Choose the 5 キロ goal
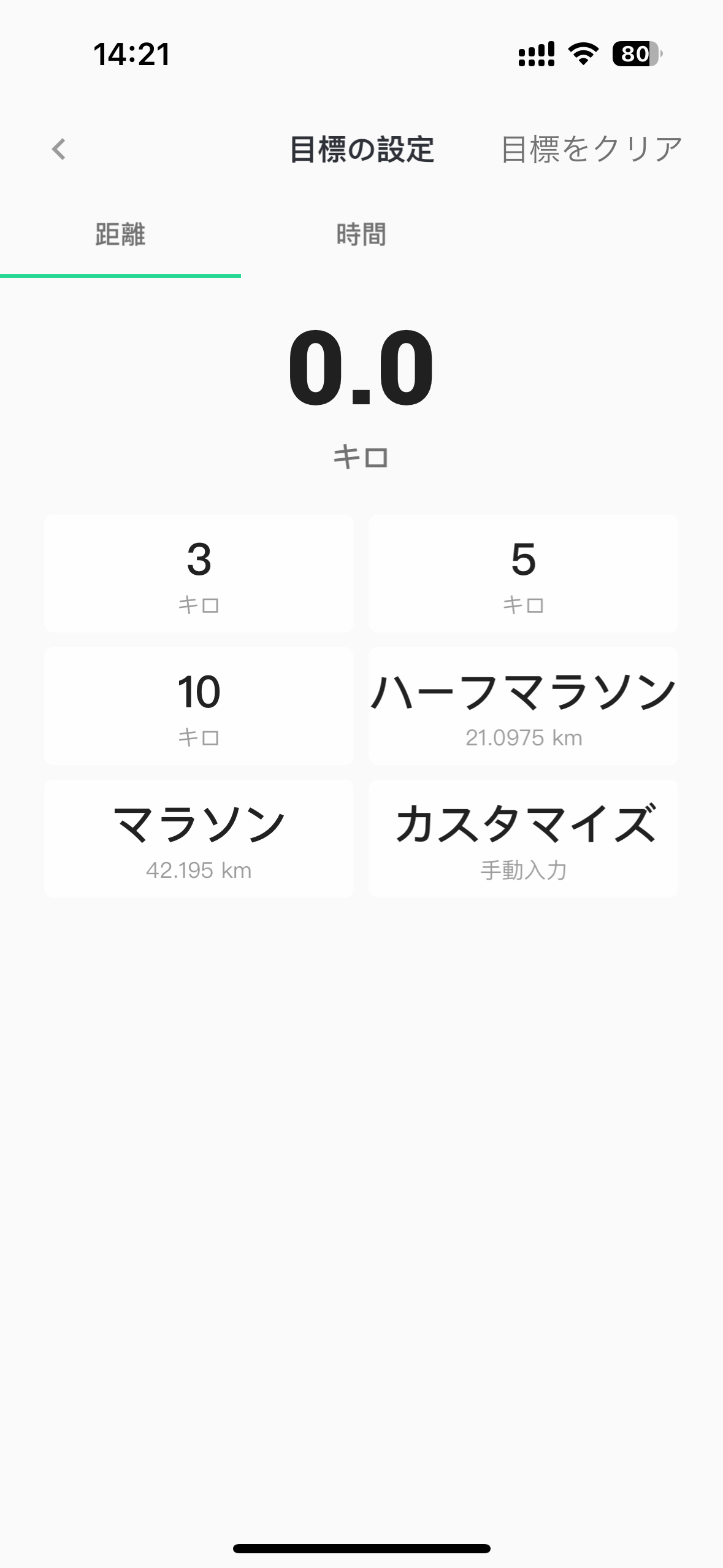The height and width of the screenshot is (1568, 723). coord(523,574)
